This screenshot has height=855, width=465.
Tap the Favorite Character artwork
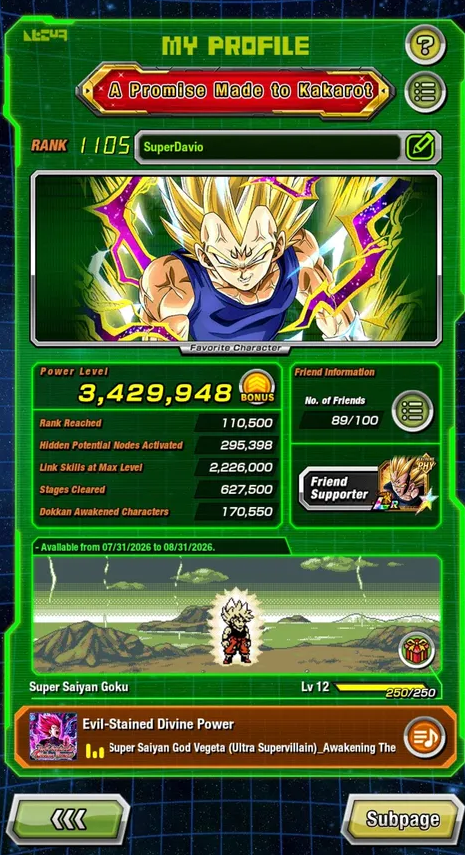(235, 258)
